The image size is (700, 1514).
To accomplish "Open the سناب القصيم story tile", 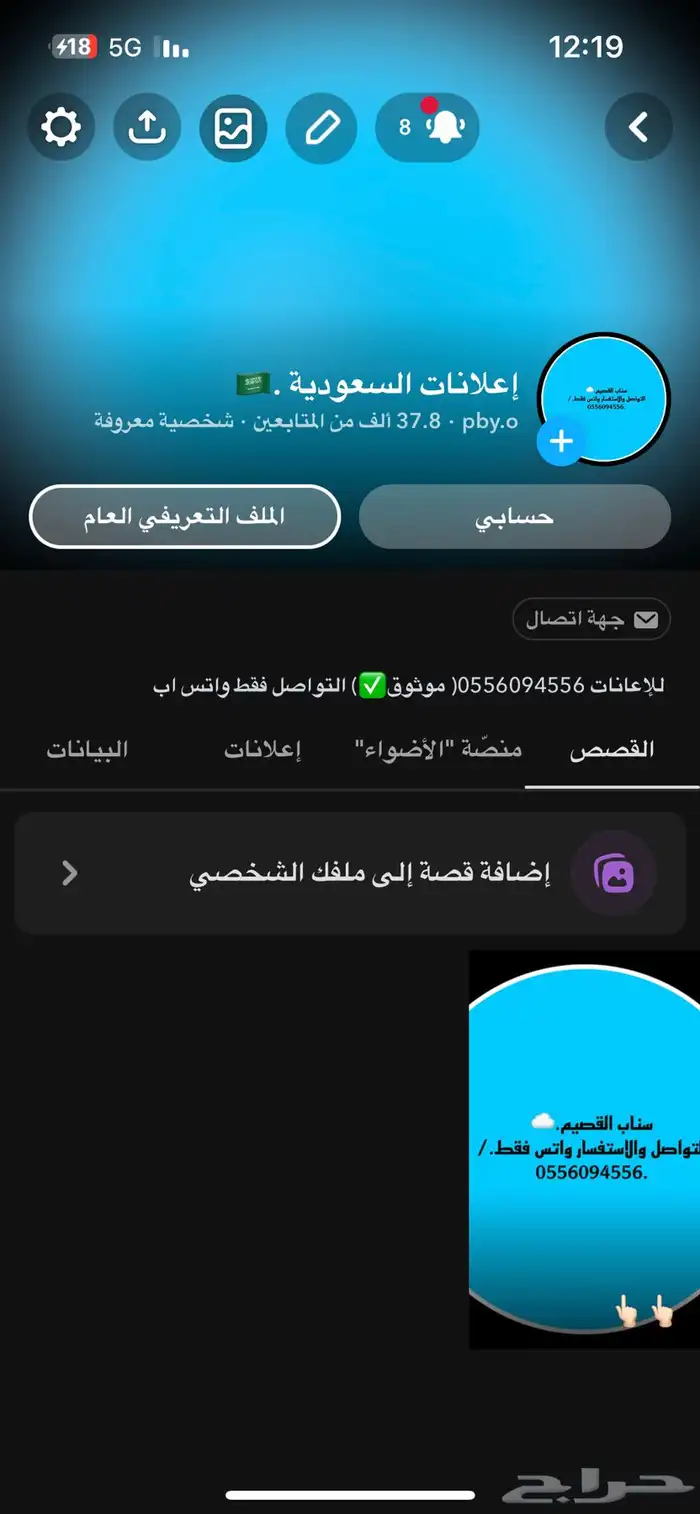I will click(x=584, y=1150).
